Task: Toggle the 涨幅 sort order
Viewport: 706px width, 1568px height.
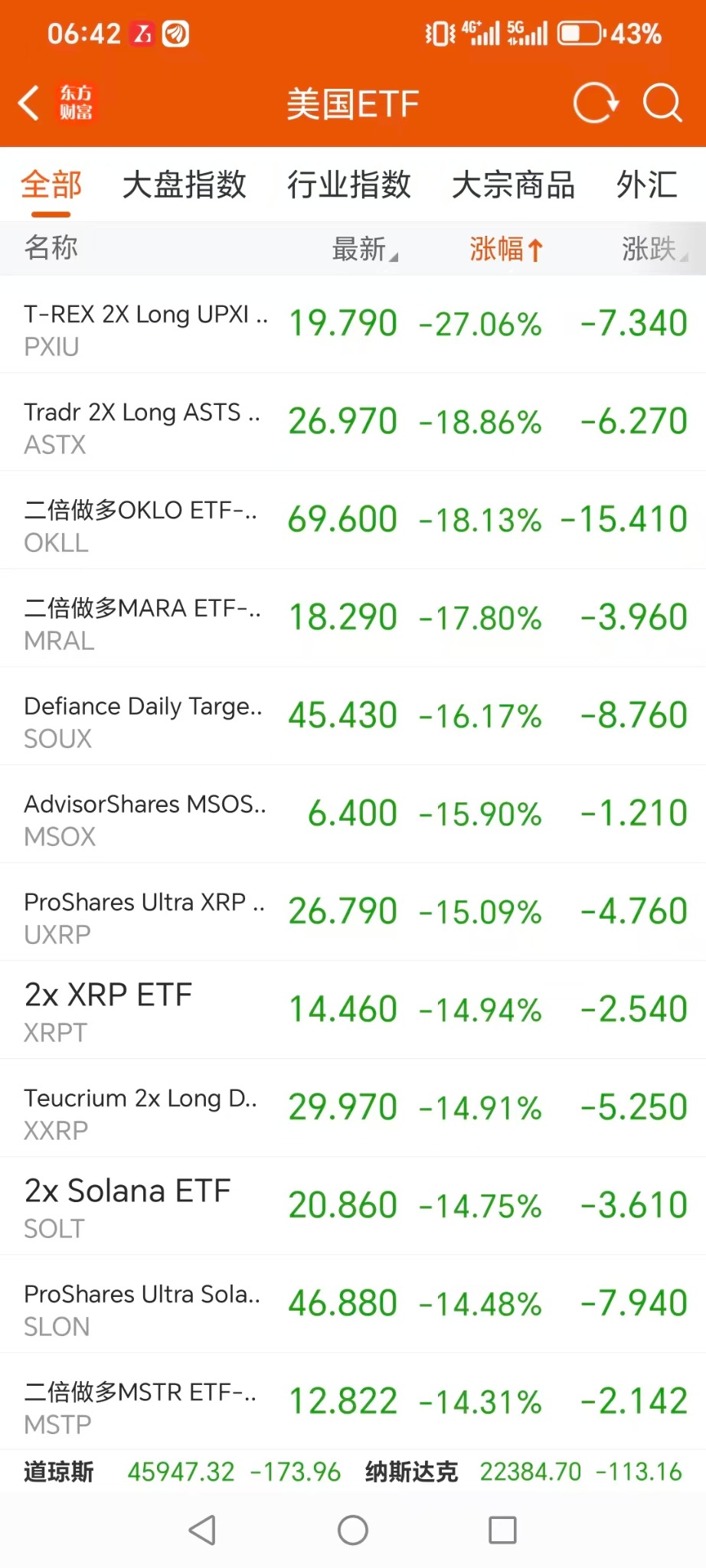Action: tap(506, 249)
